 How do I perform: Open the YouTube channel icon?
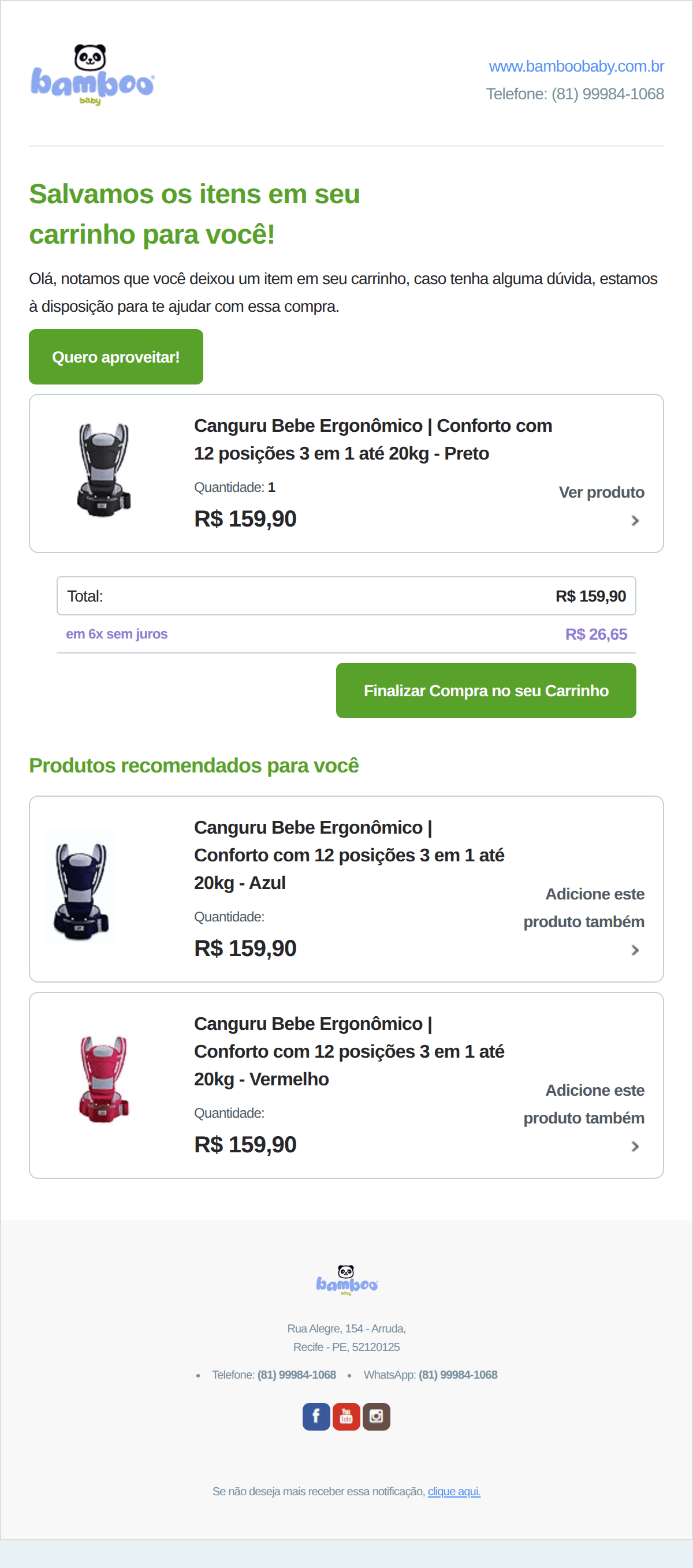[346, 1416]
